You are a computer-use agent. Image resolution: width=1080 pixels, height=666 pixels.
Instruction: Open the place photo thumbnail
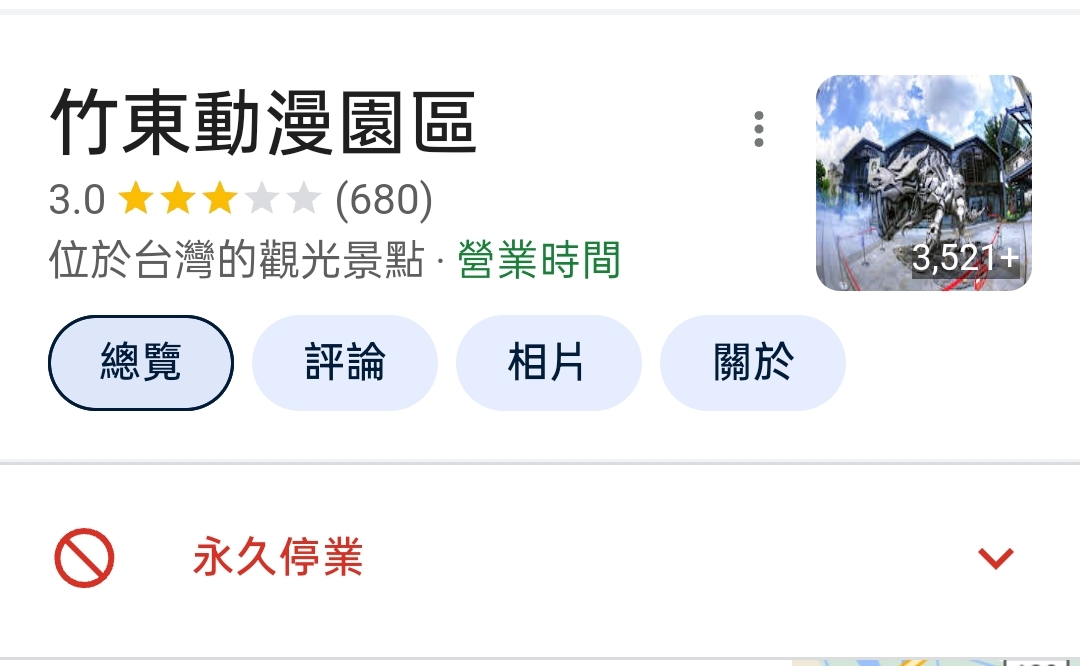[x=923, y=183]
